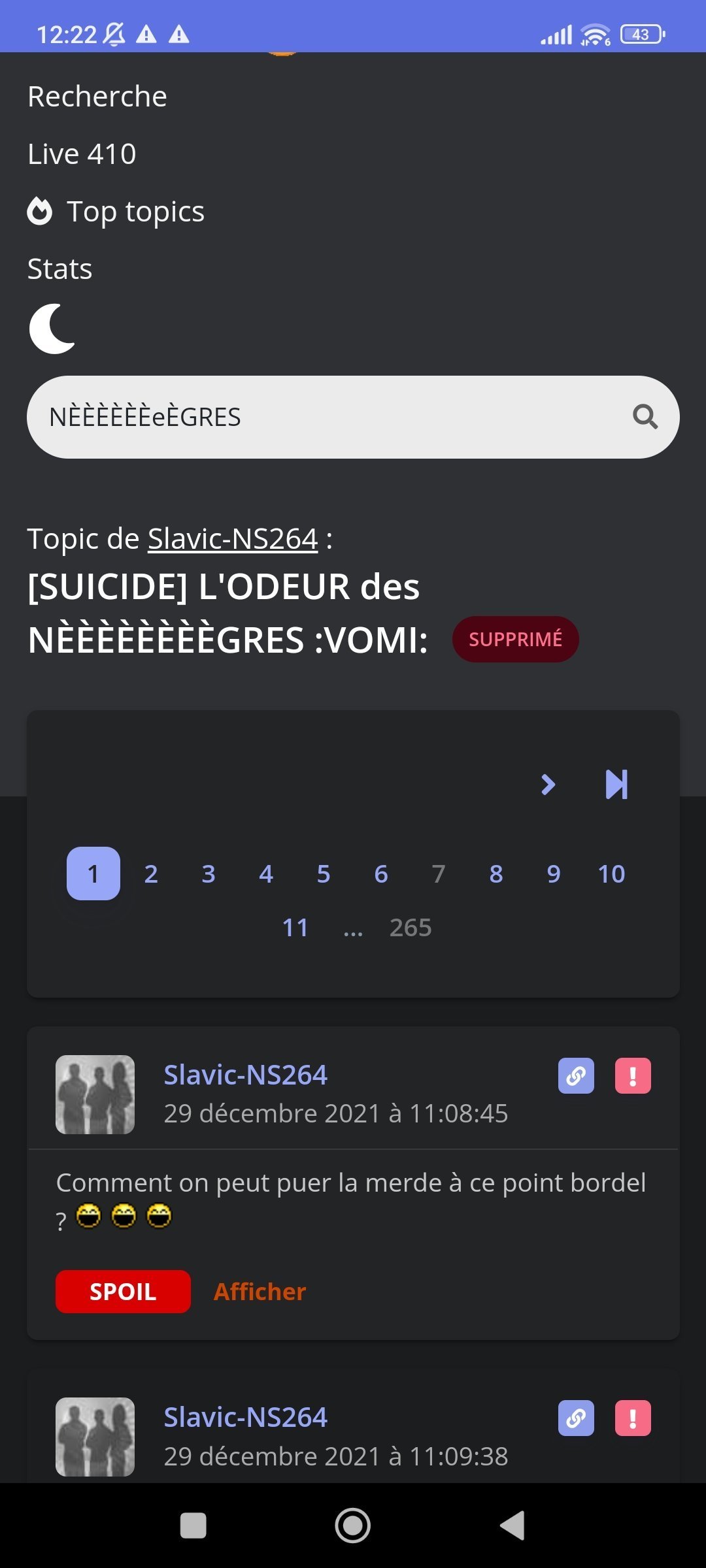Image resolution: width=706 pixels, height=1568 pixels.
Task: Open Slavic-NS264 link in topic heading
Action: click(233, 539)
